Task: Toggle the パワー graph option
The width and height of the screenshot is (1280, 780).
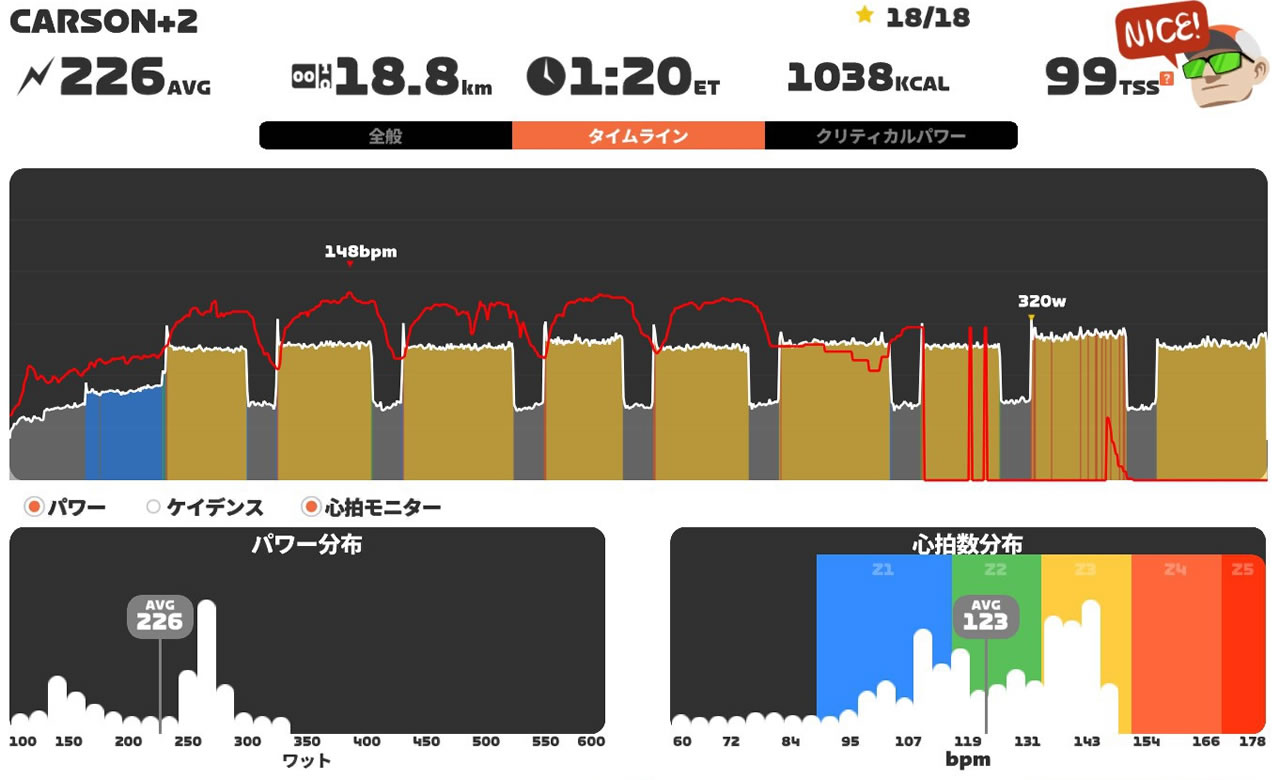Action: tap(35, 508)
